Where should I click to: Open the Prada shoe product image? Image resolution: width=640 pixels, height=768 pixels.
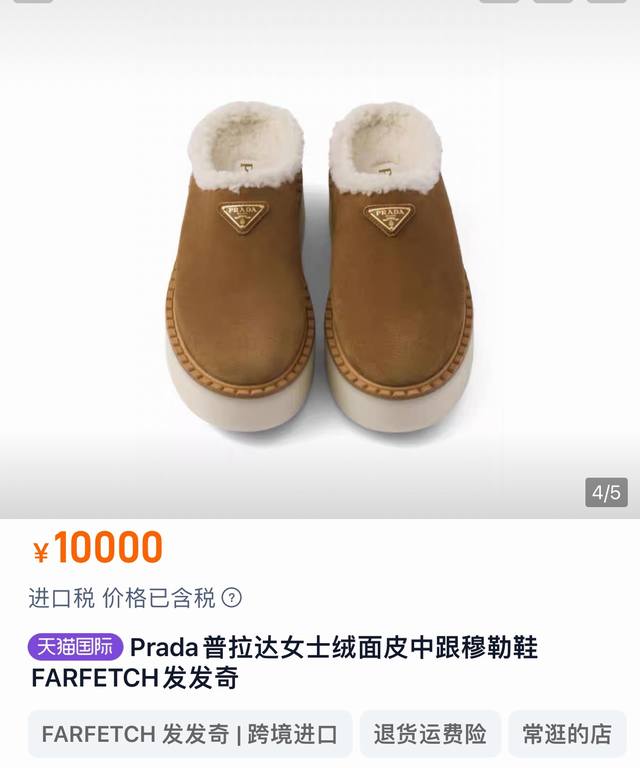[320, 270]
